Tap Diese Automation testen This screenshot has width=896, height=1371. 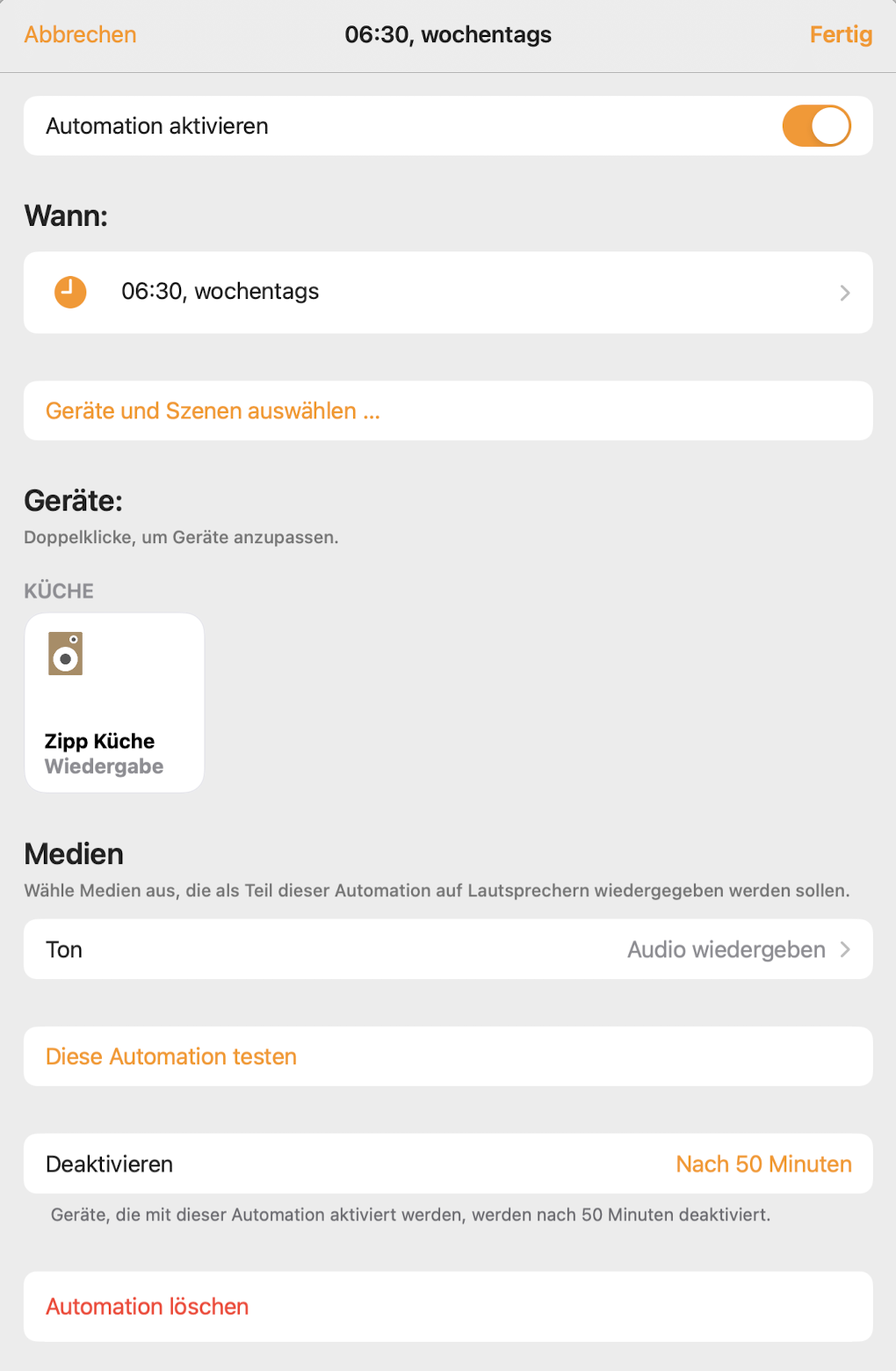(x=448, y=1056)
